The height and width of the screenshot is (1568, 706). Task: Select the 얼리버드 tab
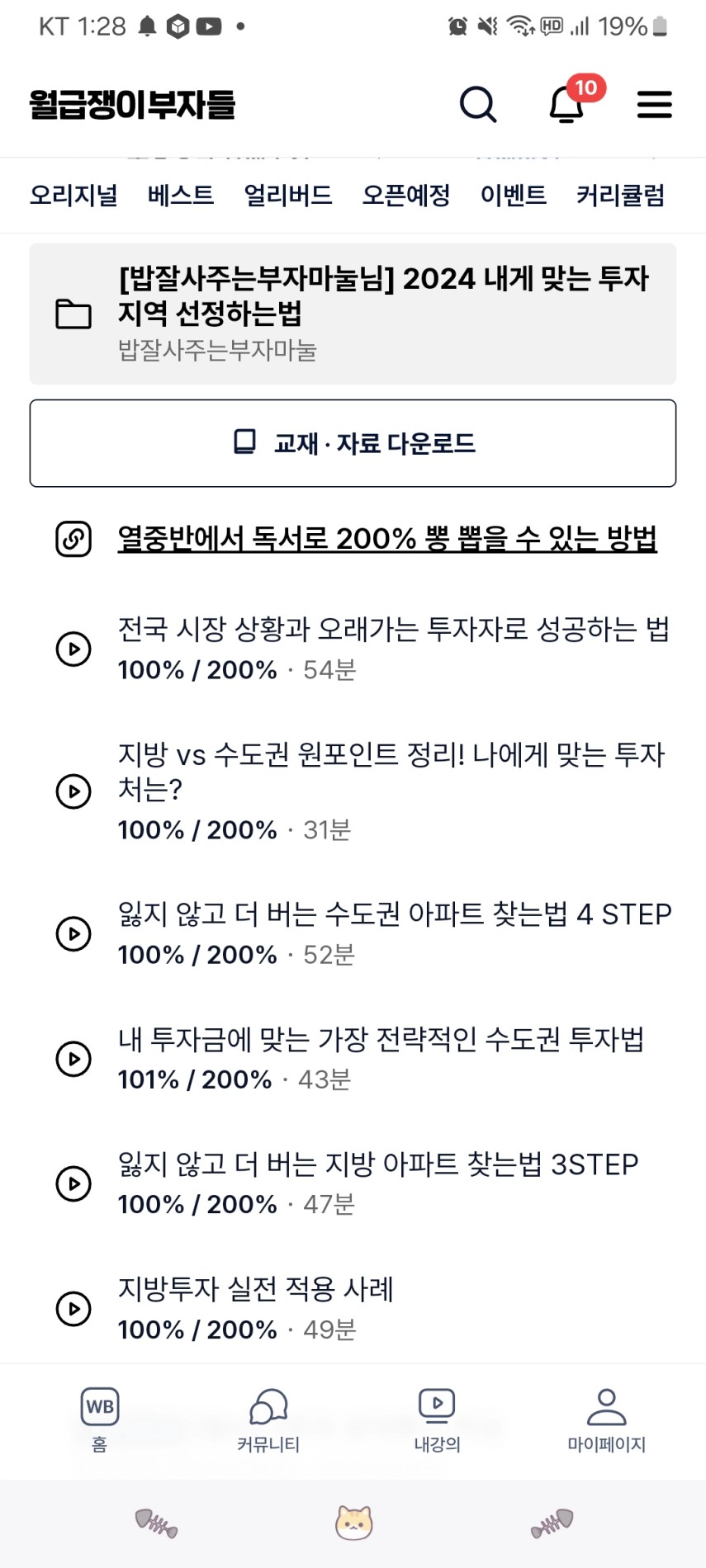pyautogui.click(x=288, y=196)
